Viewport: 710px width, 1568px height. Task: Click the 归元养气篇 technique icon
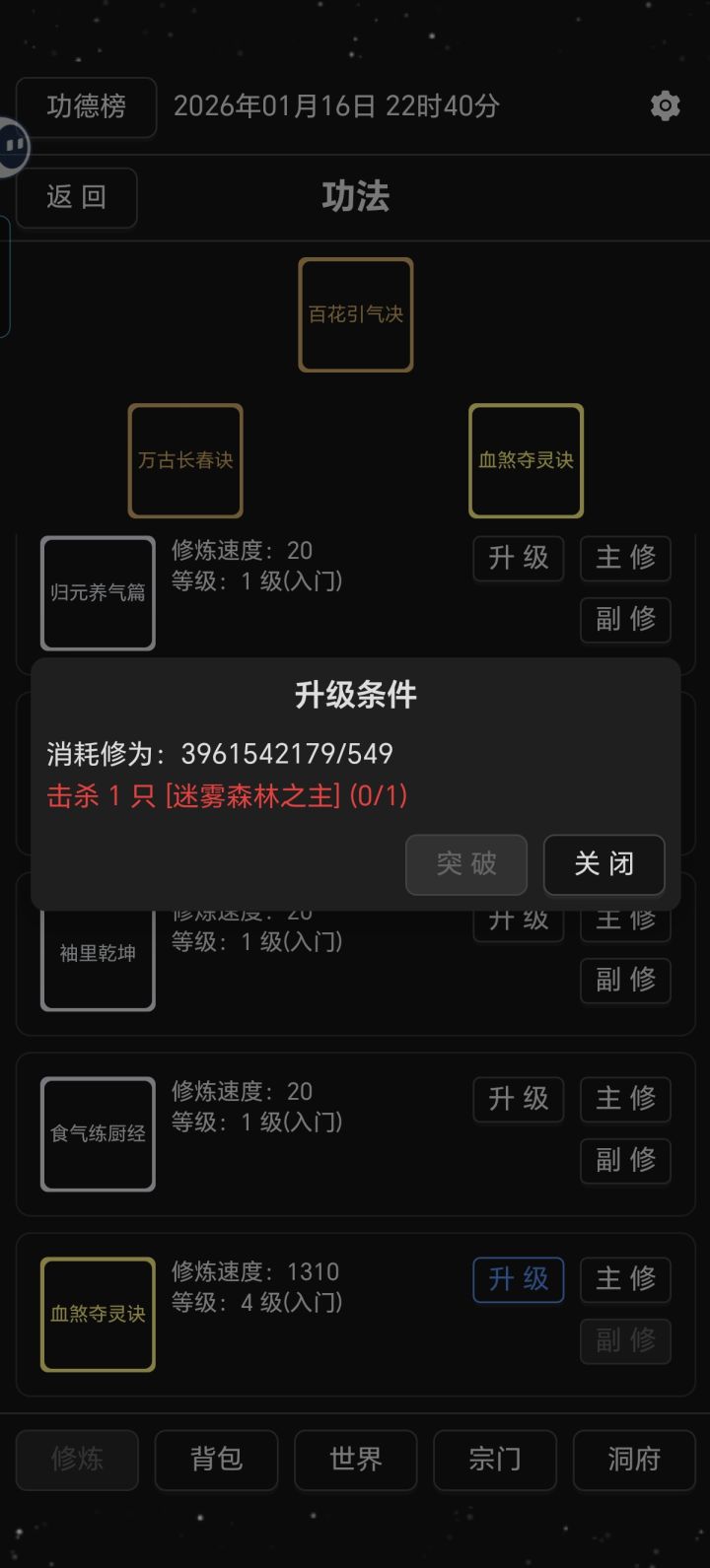(97, 593)
